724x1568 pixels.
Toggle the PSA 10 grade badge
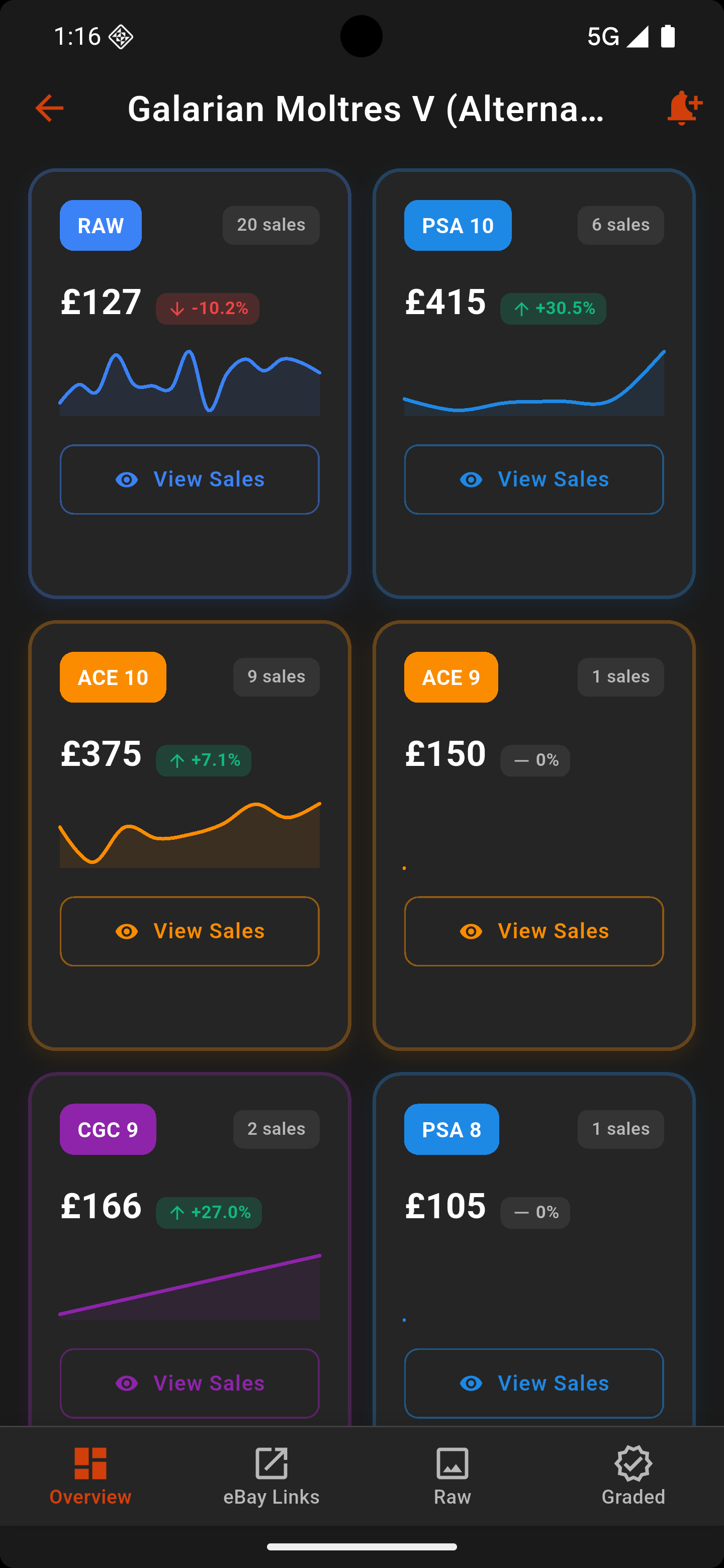[458, 225]
